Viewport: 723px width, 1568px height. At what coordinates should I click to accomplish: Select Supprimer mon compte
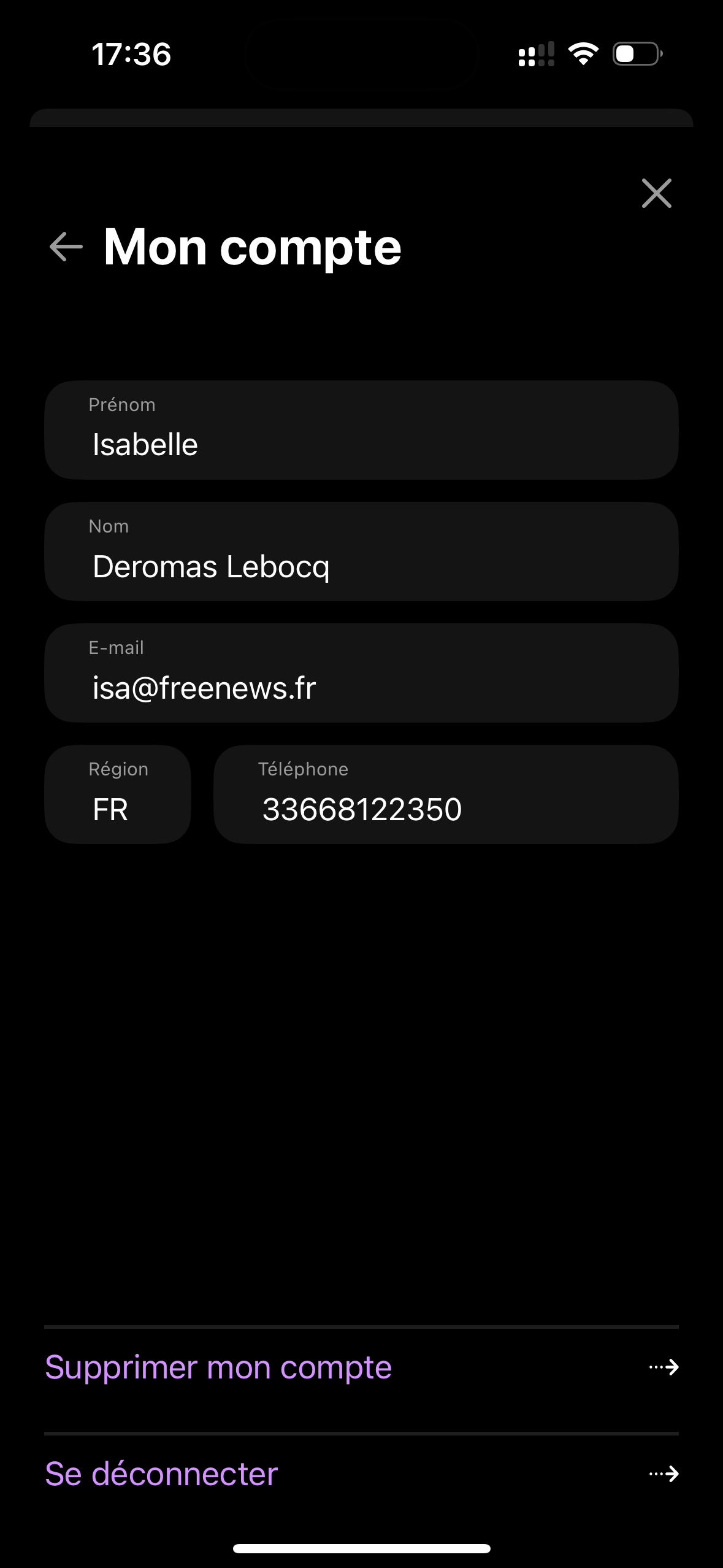tap(361, 1367)
